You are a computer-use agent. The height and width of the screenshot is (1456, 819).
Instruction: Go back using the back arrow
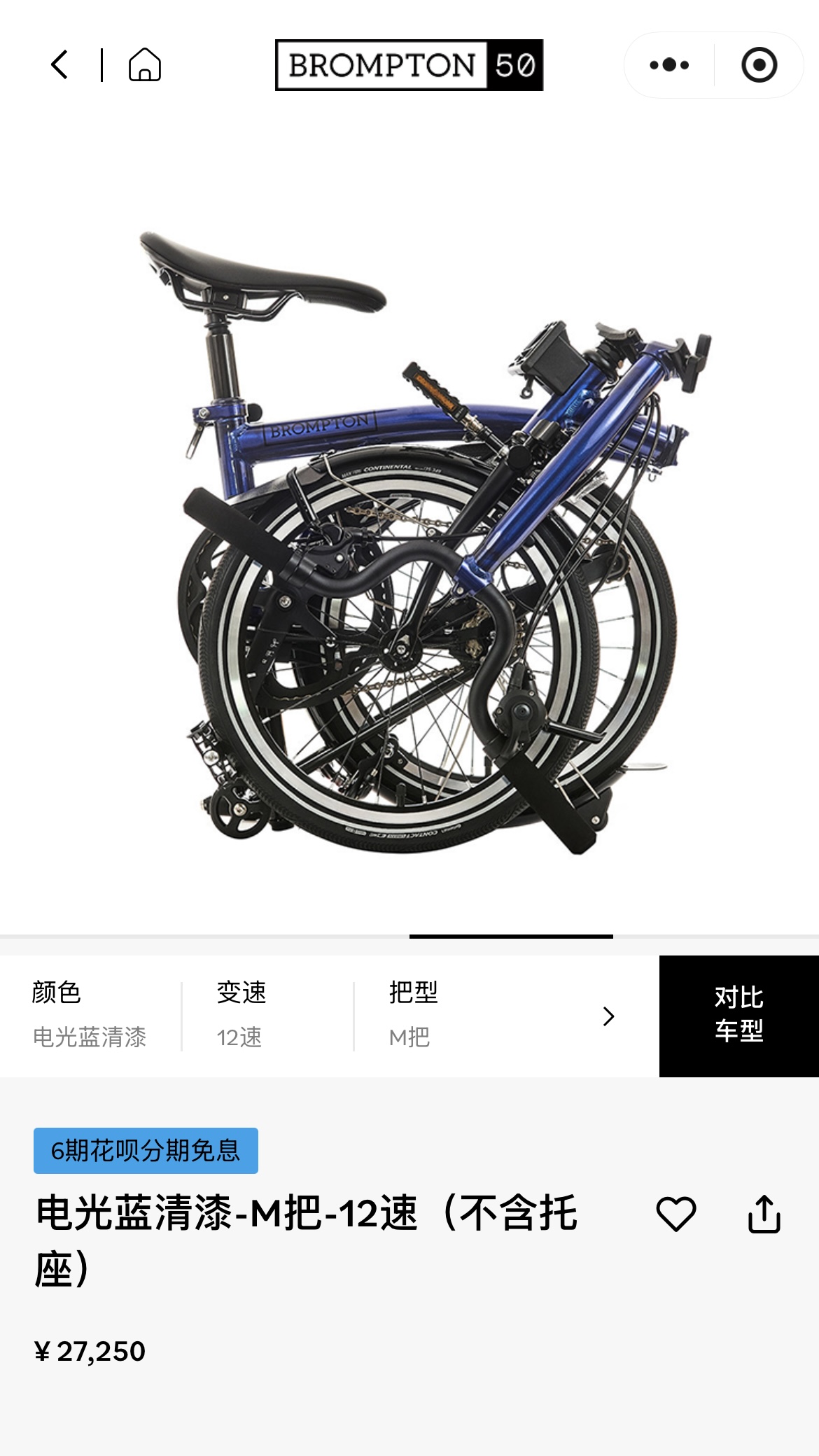point(60,65)
